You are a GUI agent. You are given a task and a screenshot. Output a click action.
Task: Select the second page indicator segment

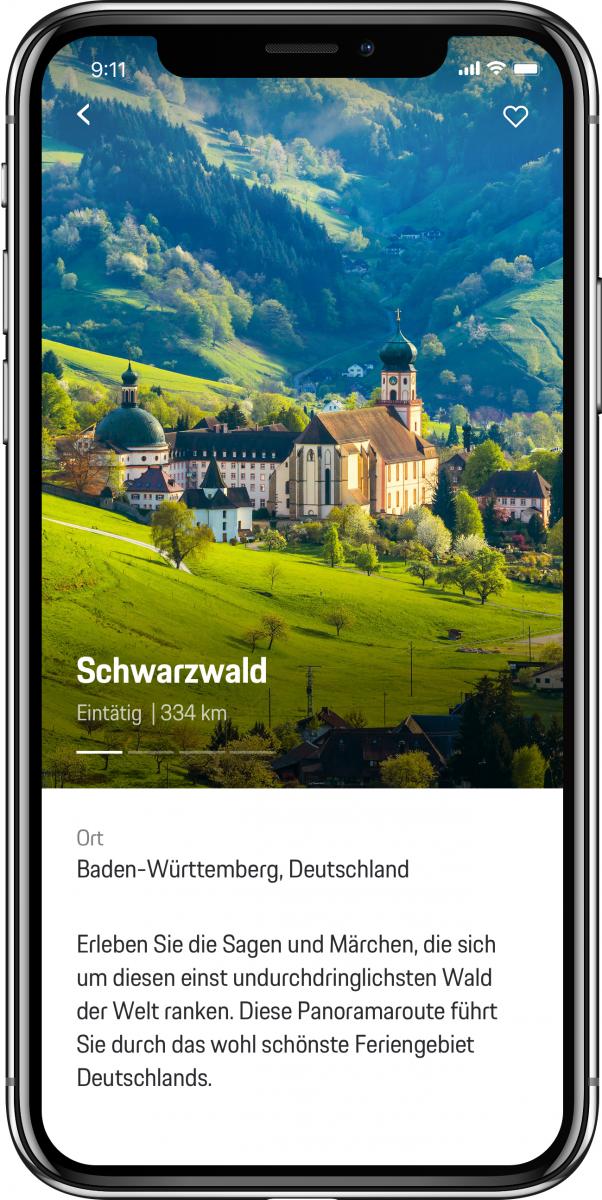(151, 751)
